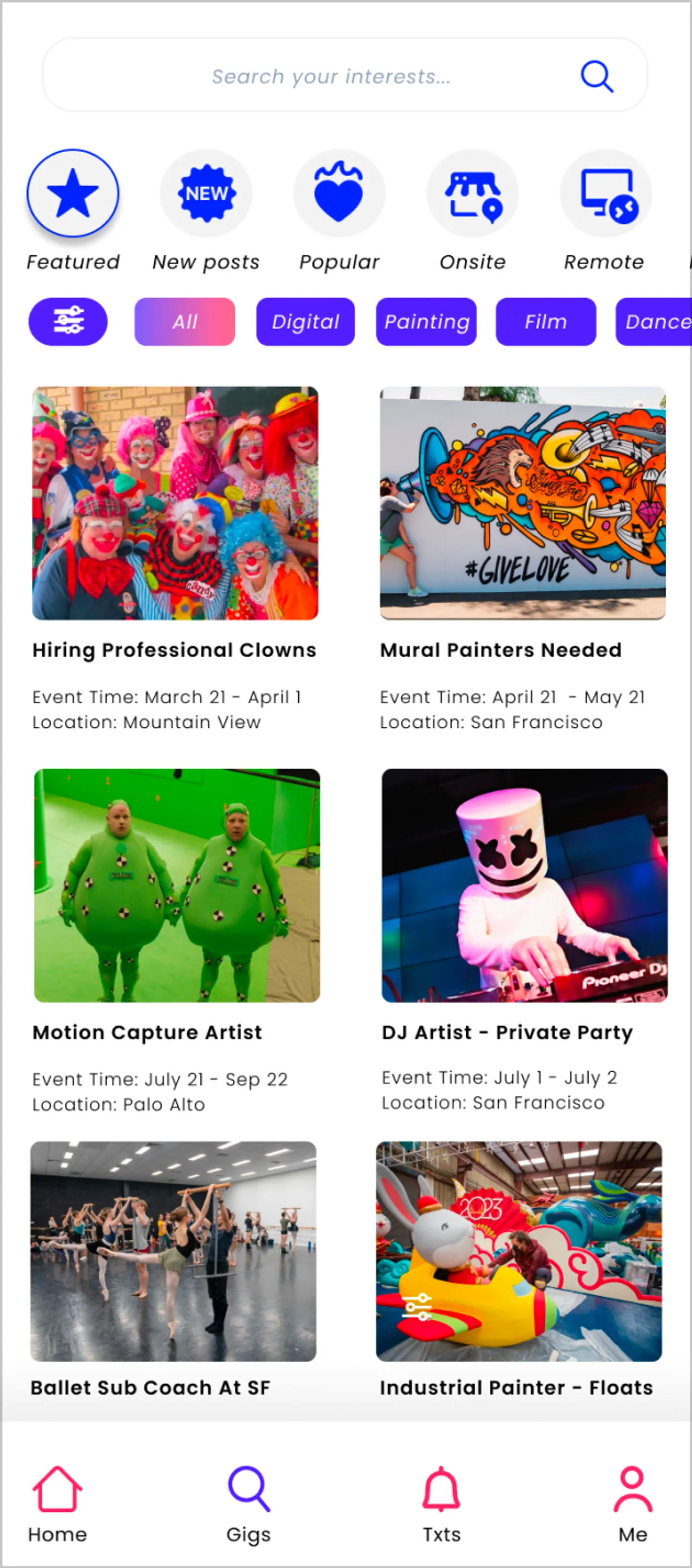Open the Txts tab
Image resolution: width=692 pixels, height=1568 pixels.
tap(442, 1504)
